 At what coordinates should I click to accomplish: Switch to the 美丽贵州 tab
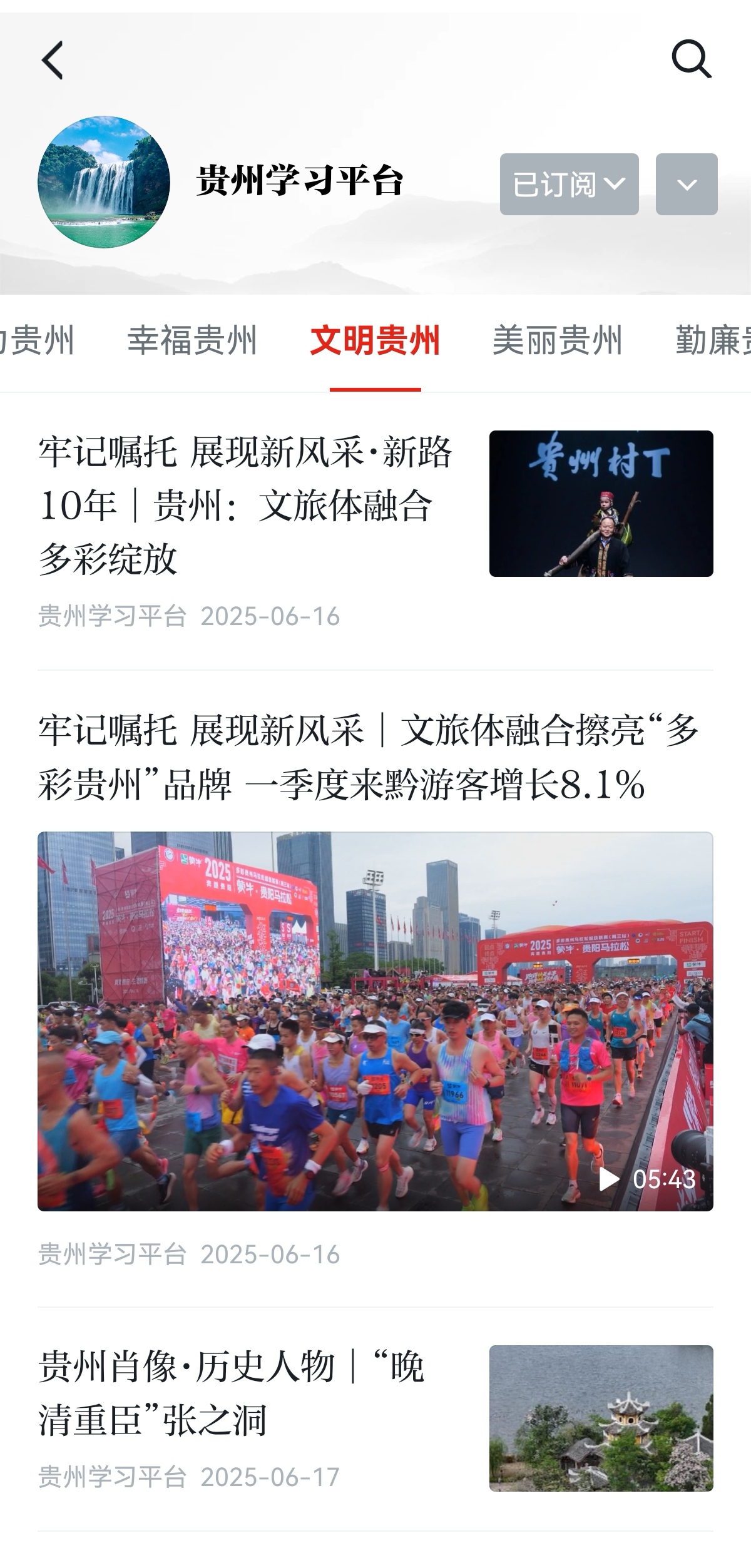coord(557,340)
